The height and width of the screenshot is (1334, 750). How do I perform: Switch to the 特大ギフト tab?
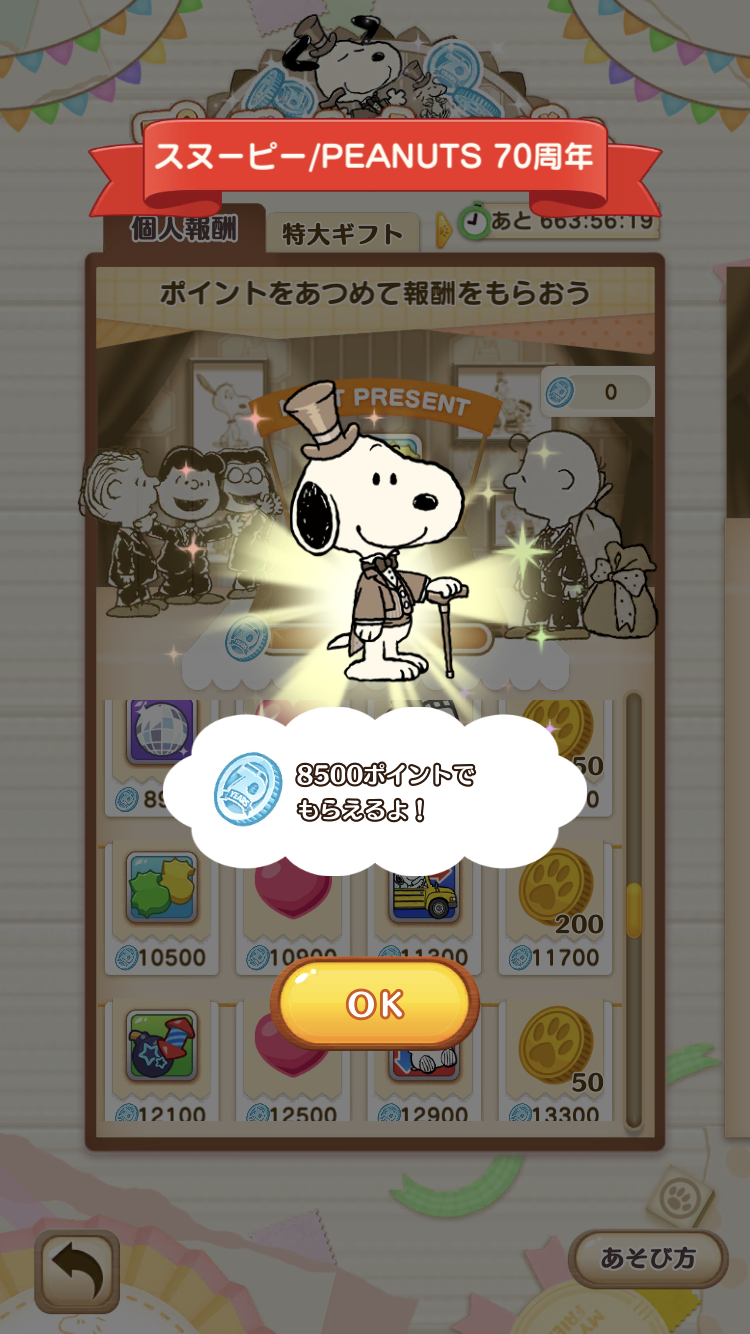click(342, 234)
